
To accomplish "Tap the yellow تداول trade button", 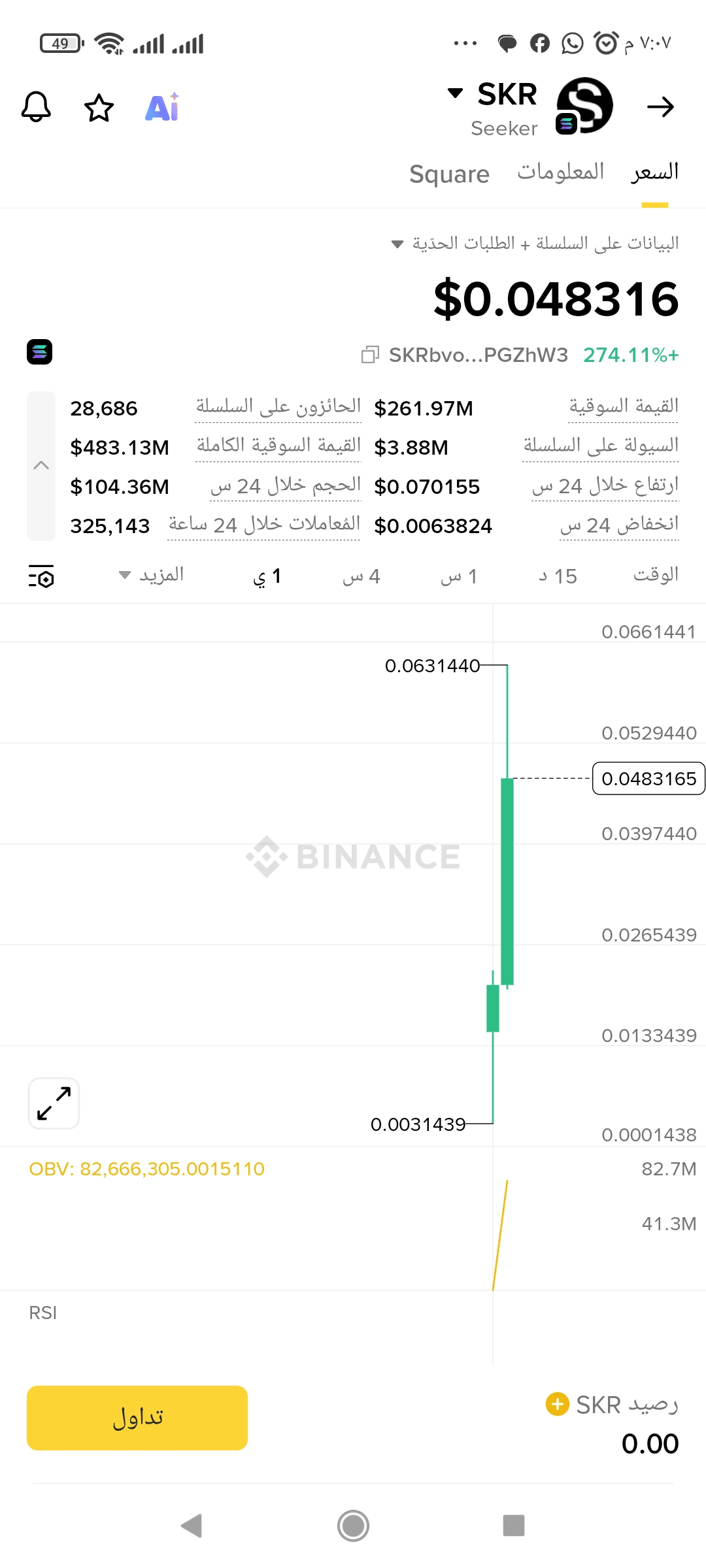I will point(137,1418).
